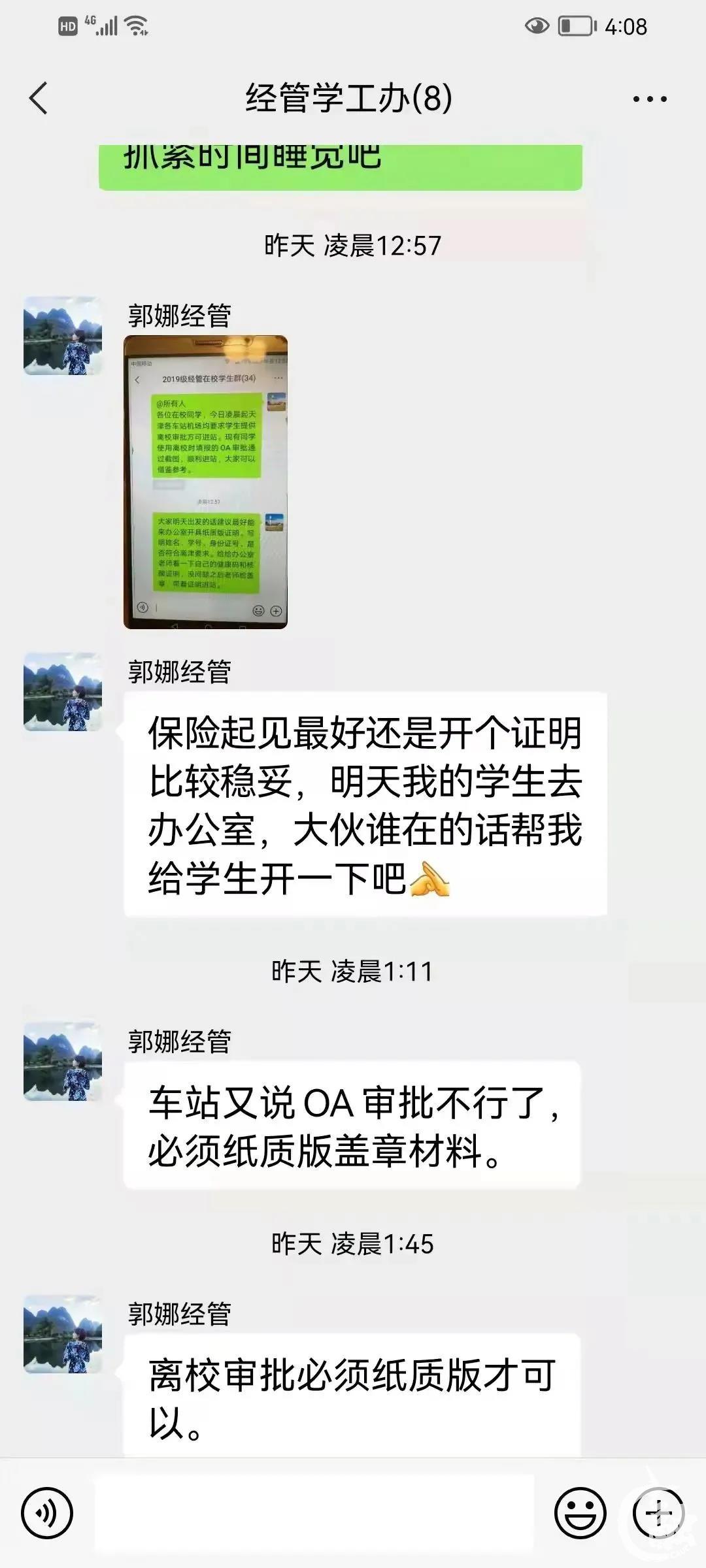
Task: Tap 郭娜经管's avatar beside the screenshot image
Action: point(63,336)
